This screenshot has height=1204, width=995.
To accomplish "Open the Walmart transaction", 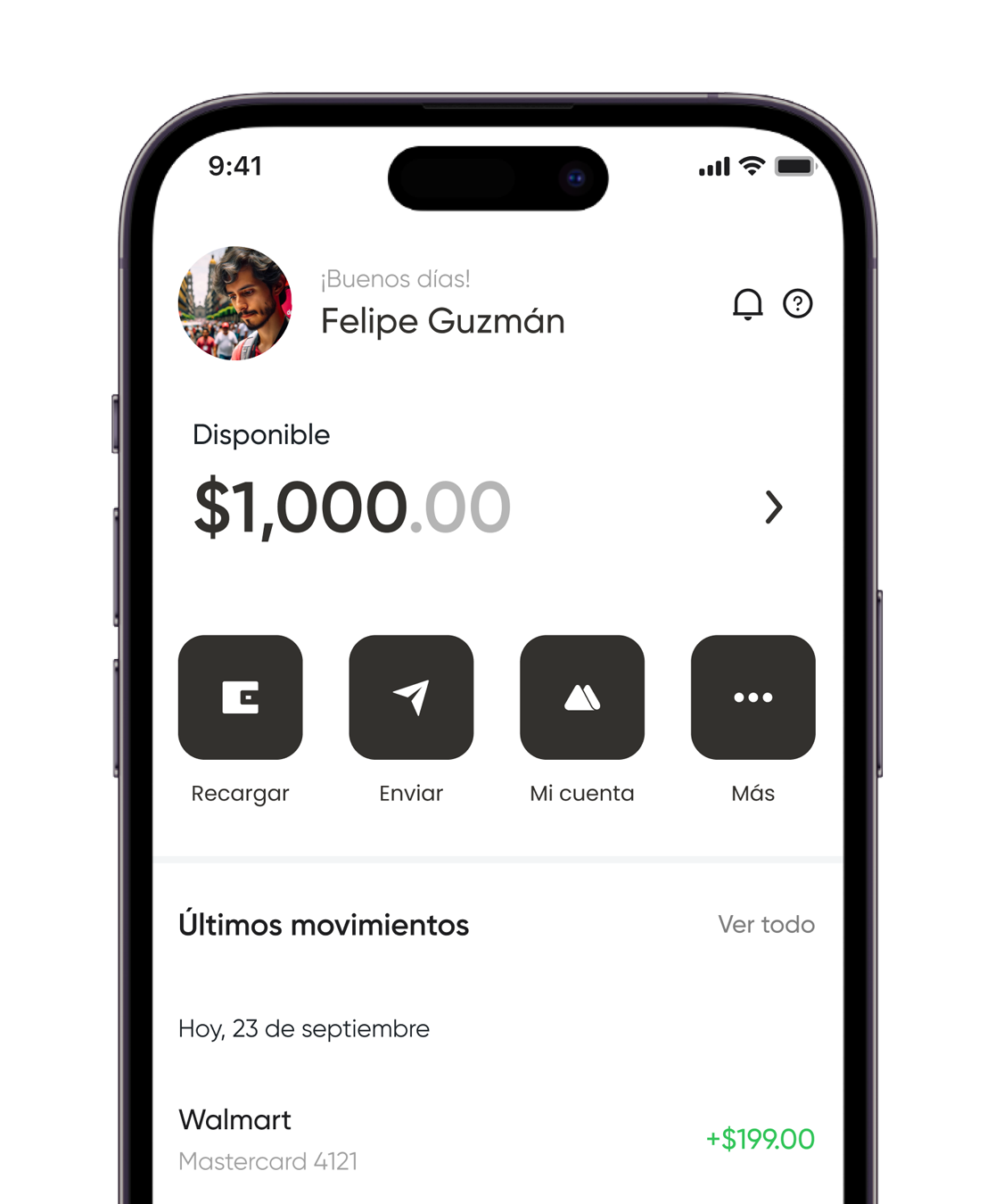I will pos(496,1139).
